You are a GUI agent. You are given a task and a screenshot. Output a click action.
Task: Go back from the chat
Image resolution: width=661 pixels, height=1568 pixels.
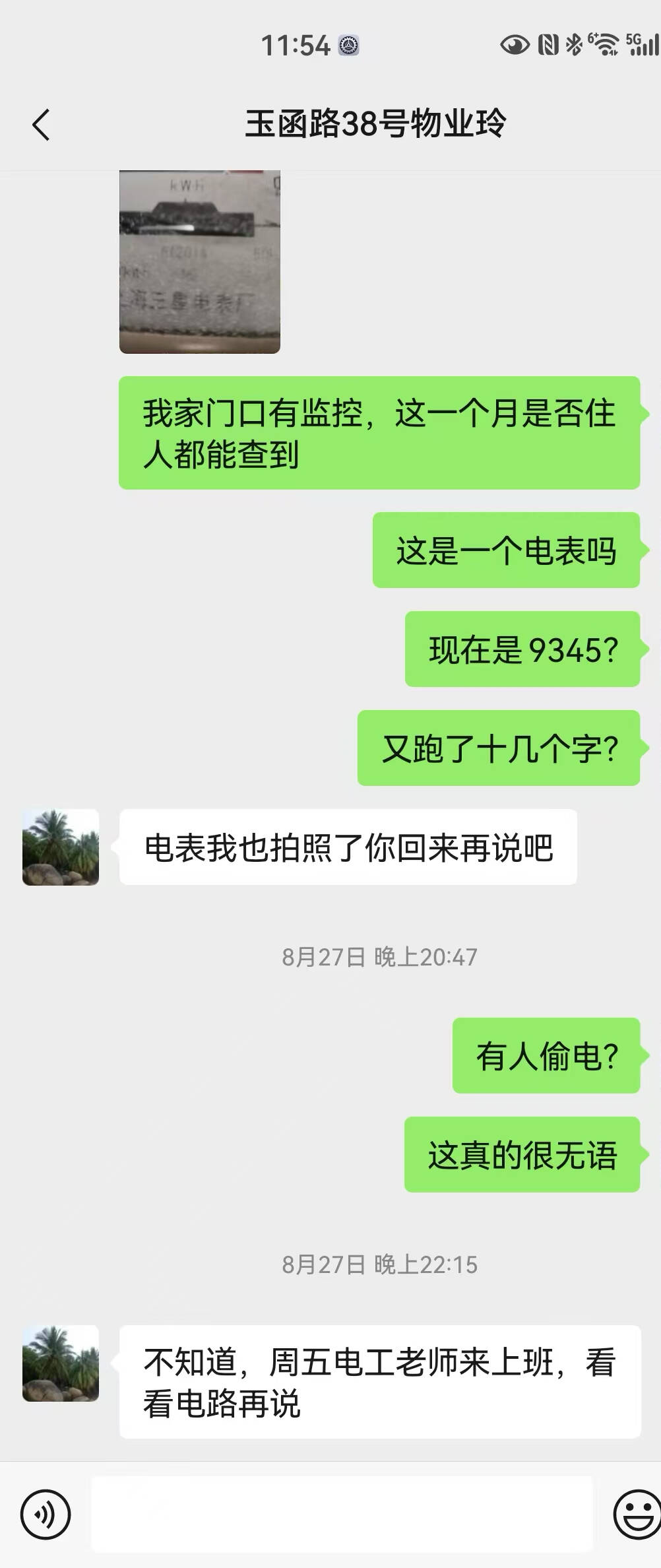pyautogui.click(x=41, y=125)
